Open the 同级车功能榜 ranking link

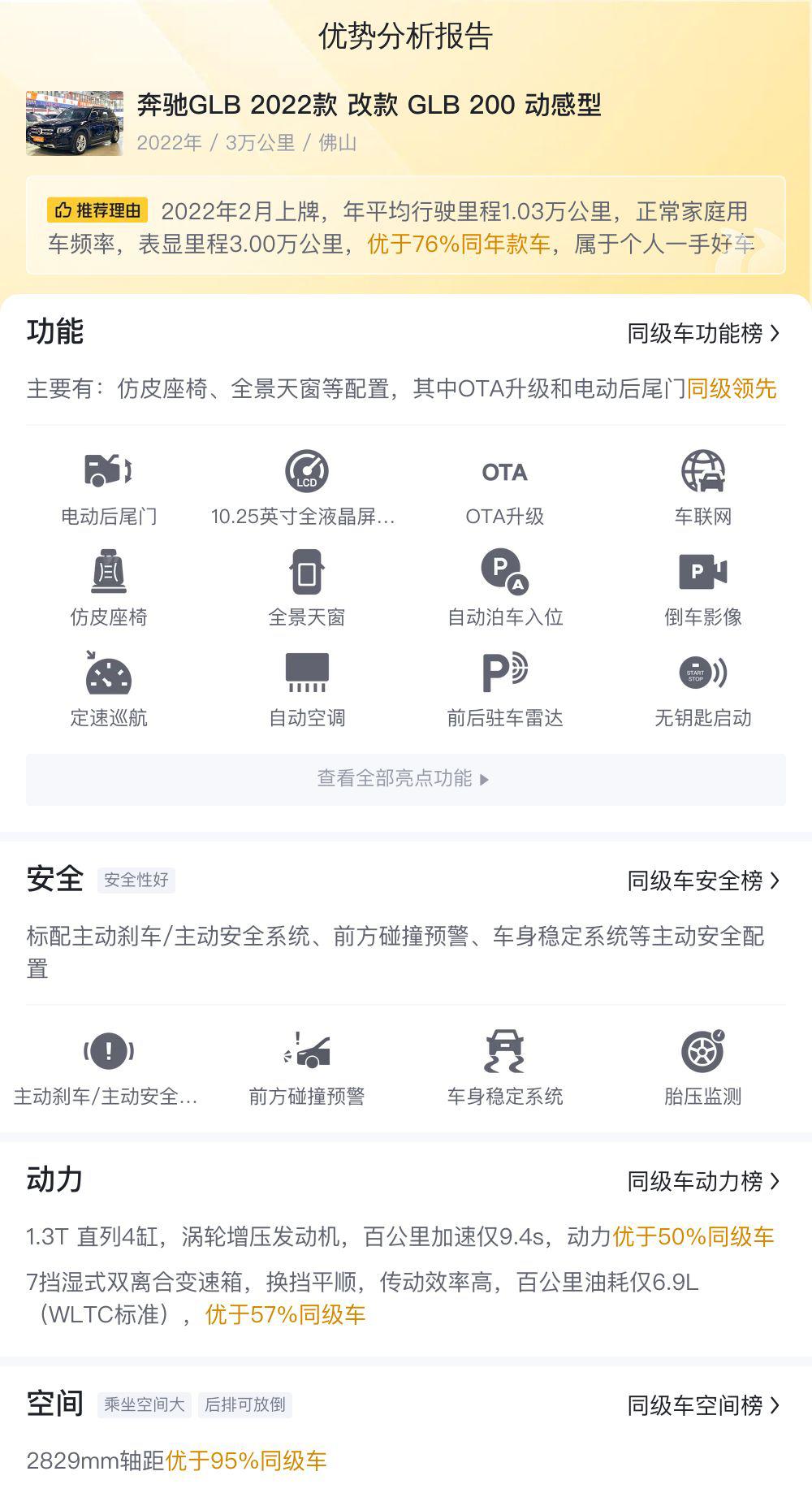coord(703,333)
